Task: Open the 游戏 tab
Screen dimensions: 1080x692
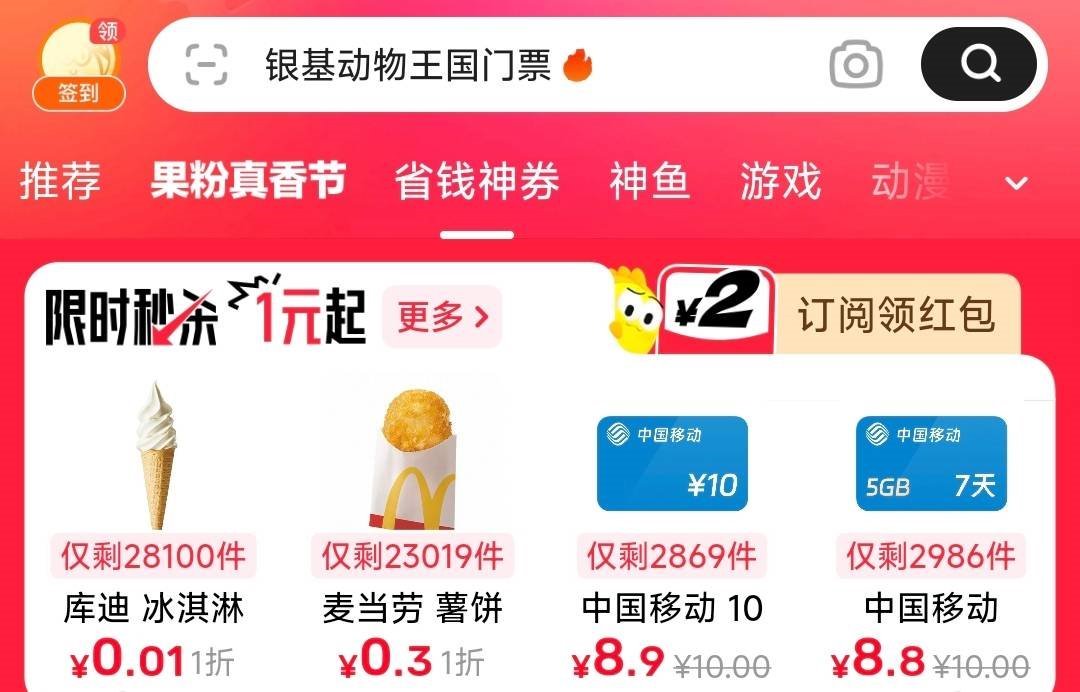Action: (781, 182)
